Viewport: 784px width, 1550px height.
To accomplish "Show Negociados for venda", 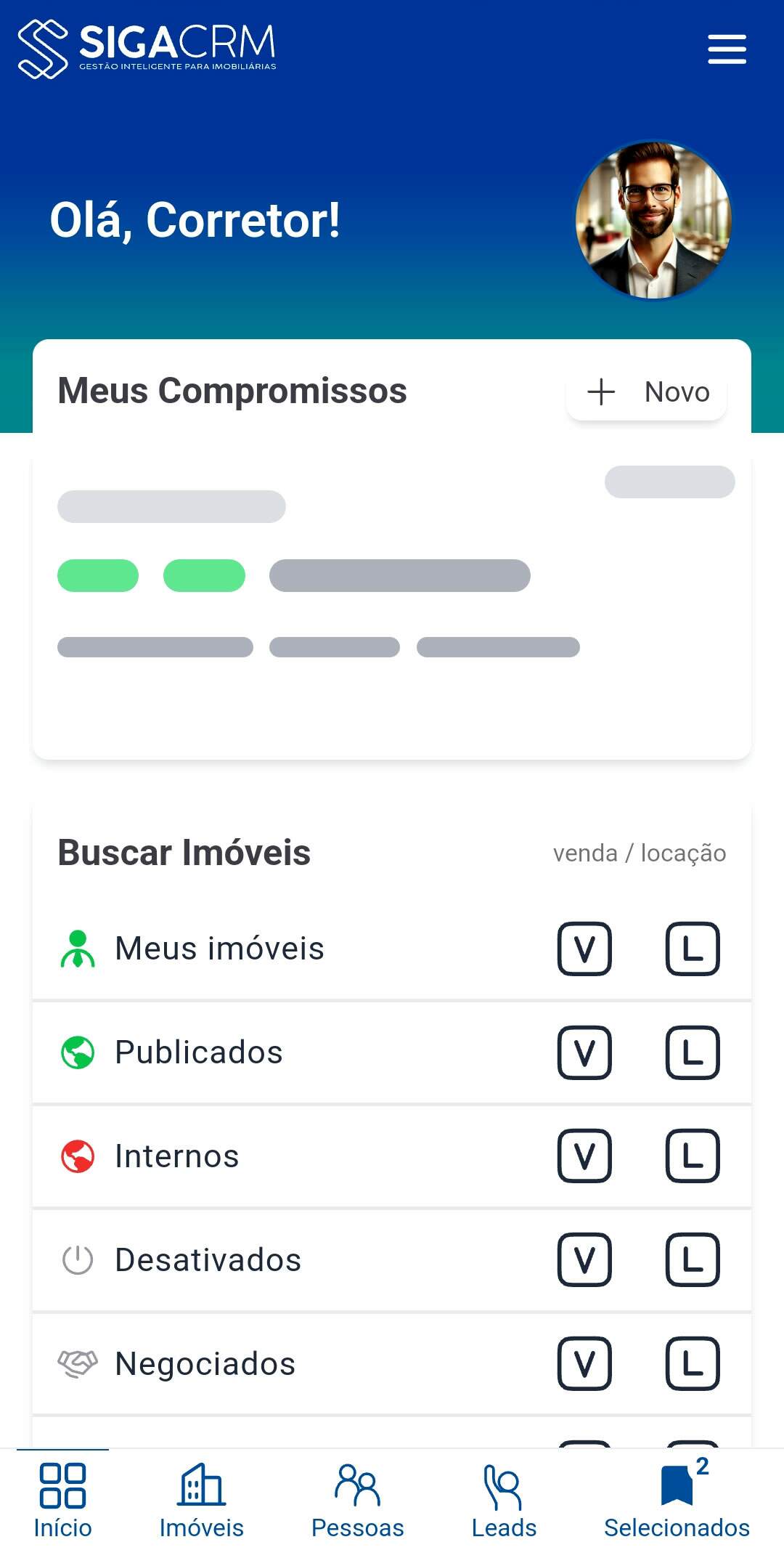I will tap(584, 1363).
